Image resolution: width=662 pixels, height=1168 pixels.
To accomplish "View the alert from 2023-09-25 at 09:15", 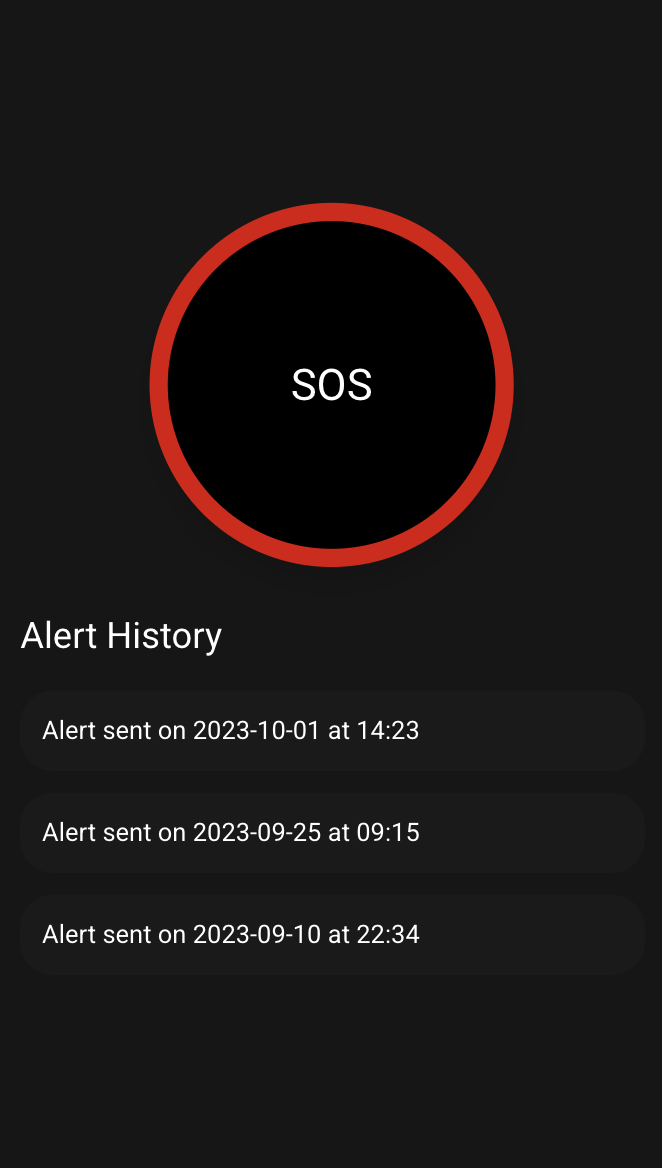I will 331,832.
